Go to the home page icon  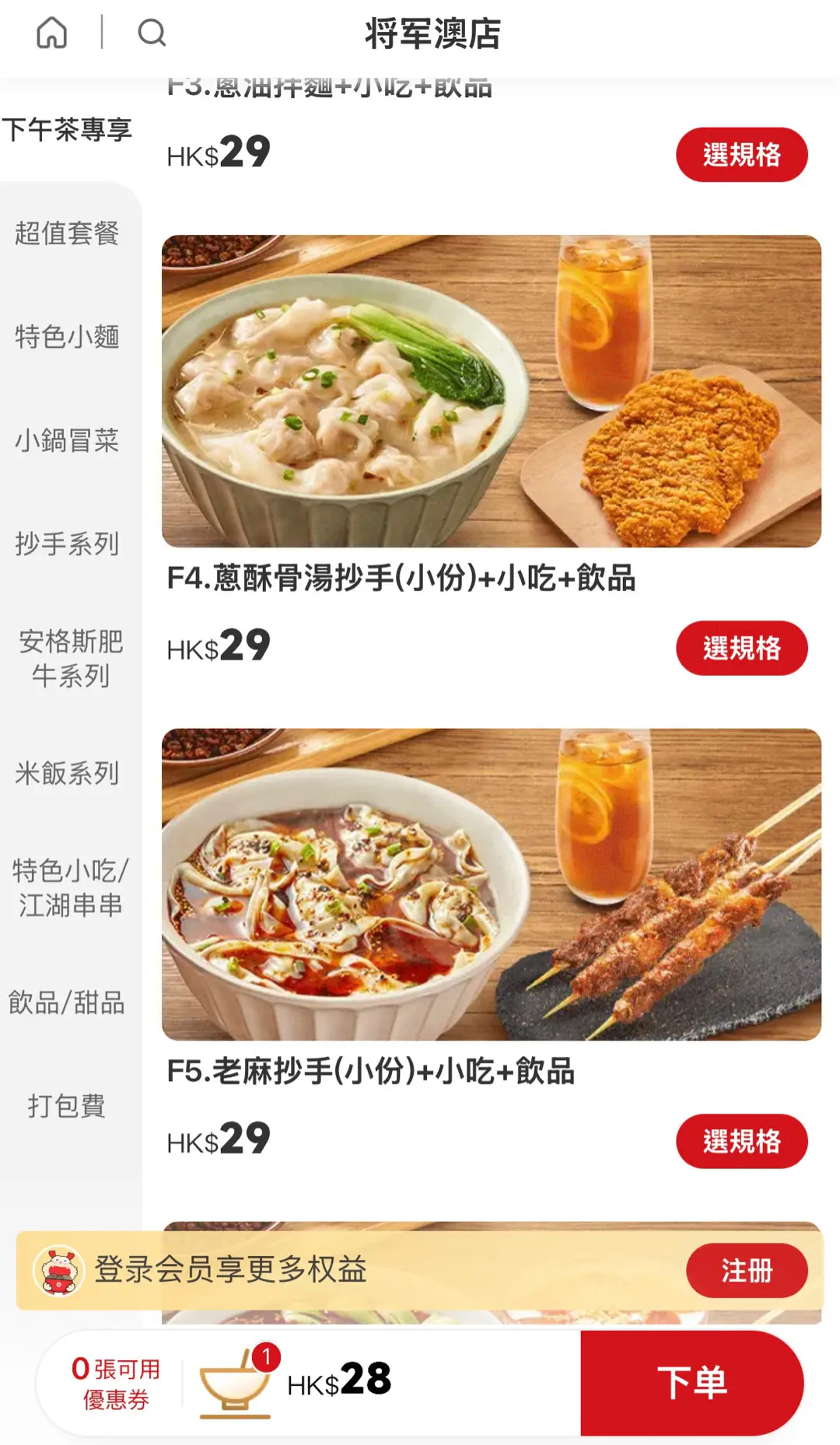coord(52,33)
